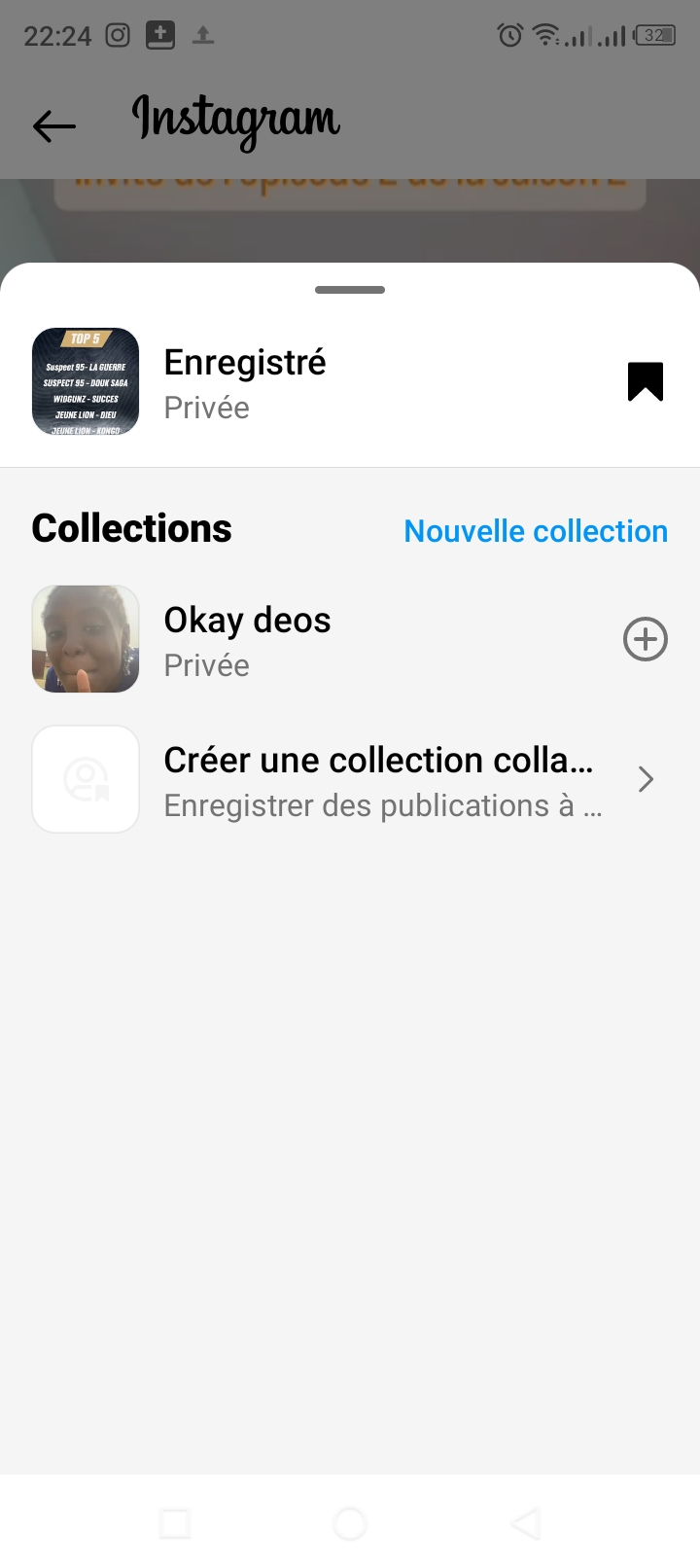Unsave the post via the filled bookmark icon
700x1568 pixels.
(x=645, y=381)
